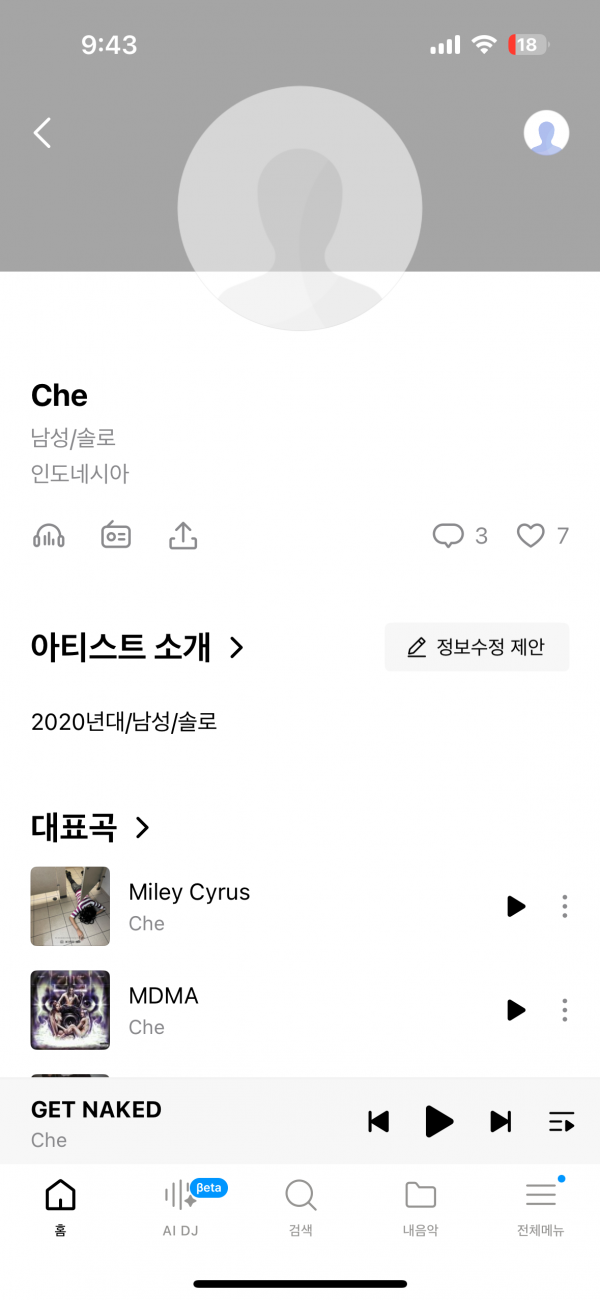Image resolution: width=600 pixels, height=1300 pixels.
Task: Skip to the previous track
Action: (x=379, y=1122)
